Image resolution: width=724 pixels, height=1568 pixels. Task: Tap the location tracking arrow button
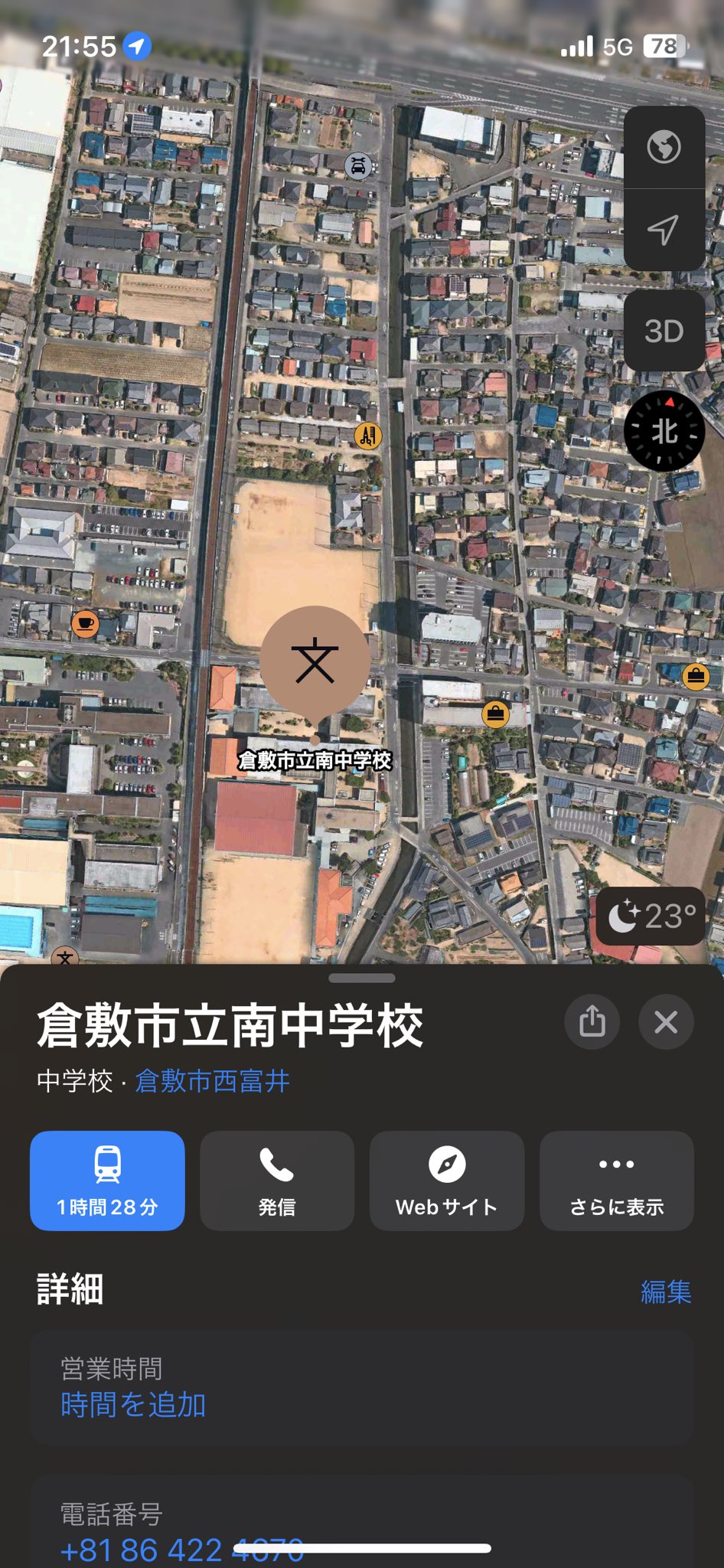664,229
